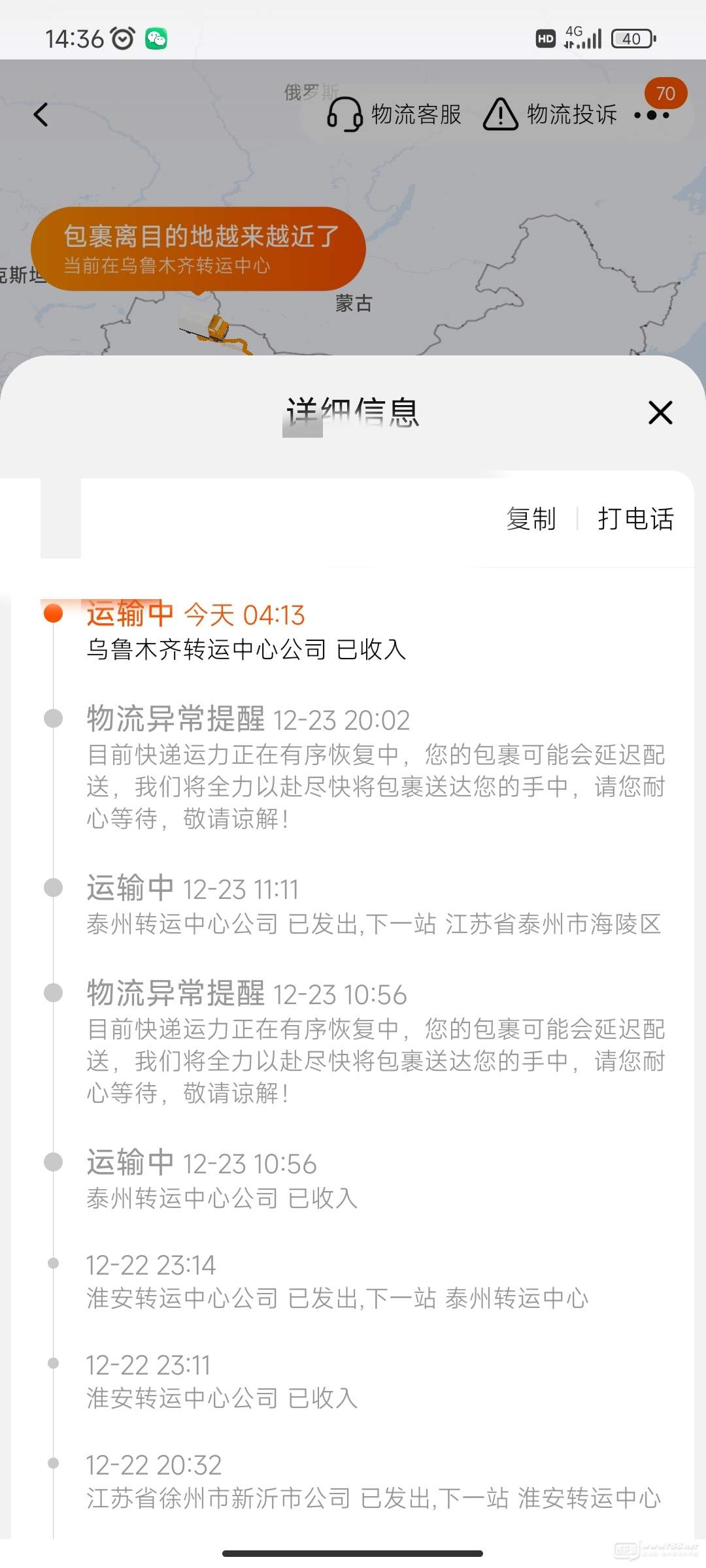
Task: Open the three-dot overflow menu
Action: 652,116
